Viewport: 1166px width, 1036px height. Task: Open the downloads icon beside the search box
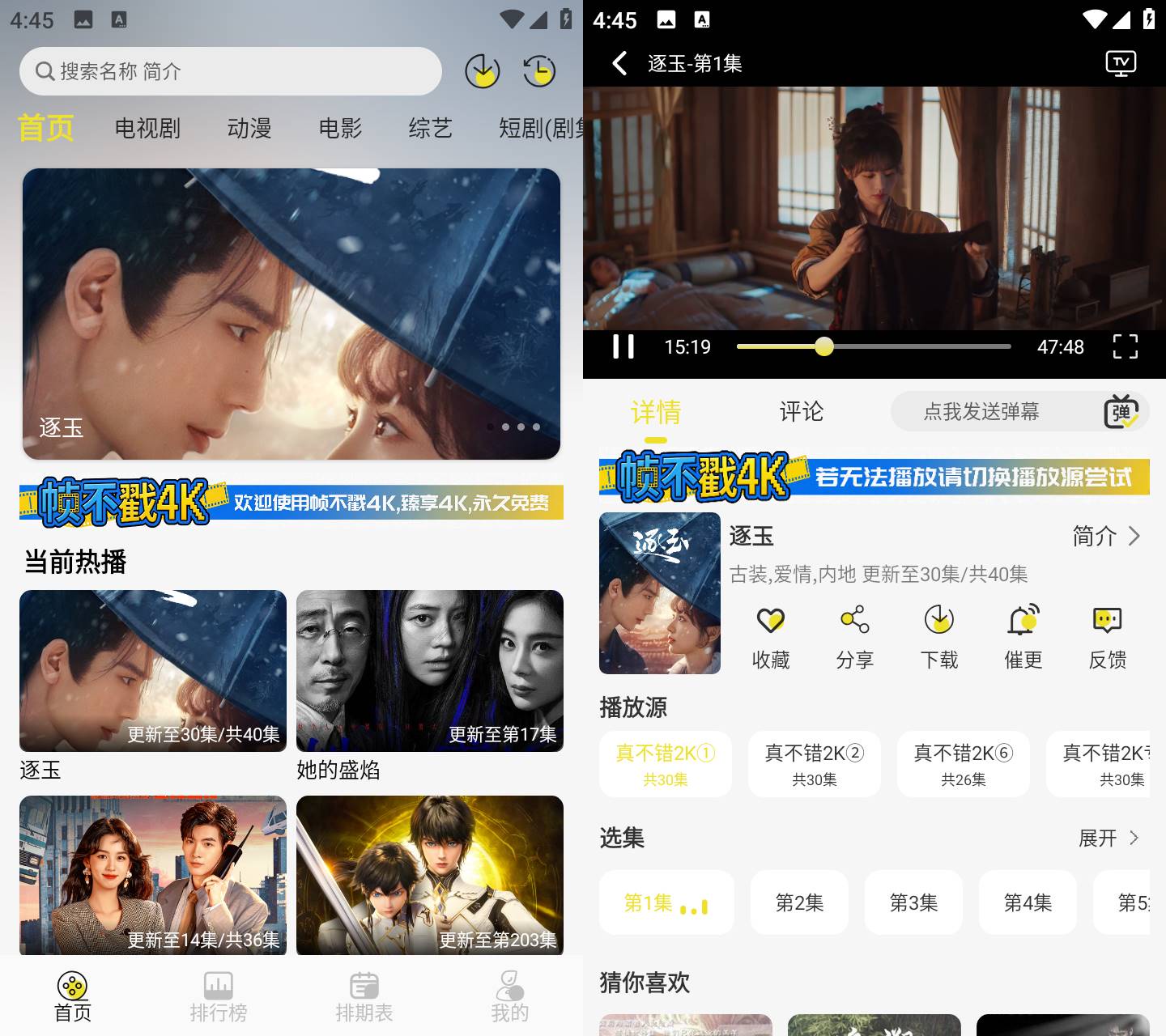482,71
